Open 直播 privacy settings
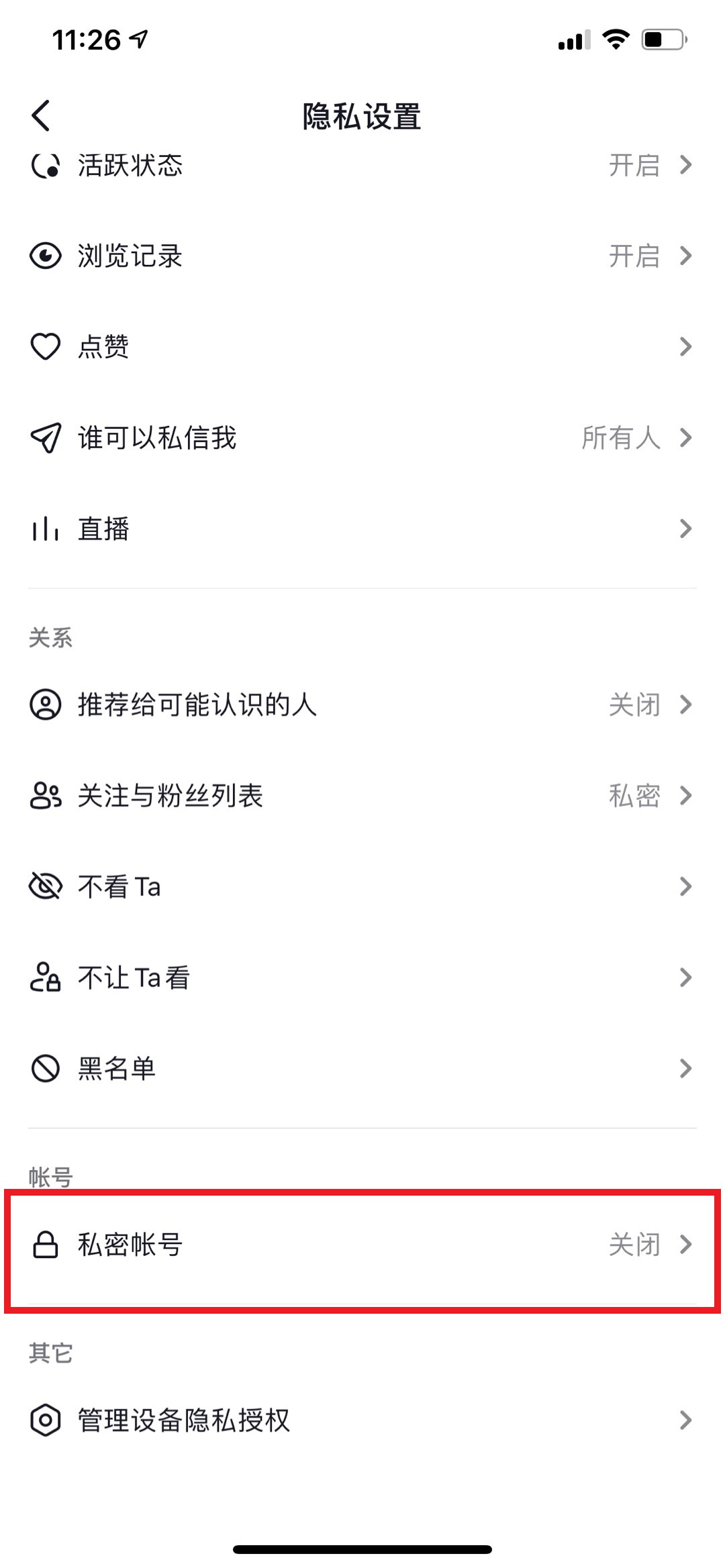Image resolution: width=725 pixels, height=1568 pixels. pos(362,529)
